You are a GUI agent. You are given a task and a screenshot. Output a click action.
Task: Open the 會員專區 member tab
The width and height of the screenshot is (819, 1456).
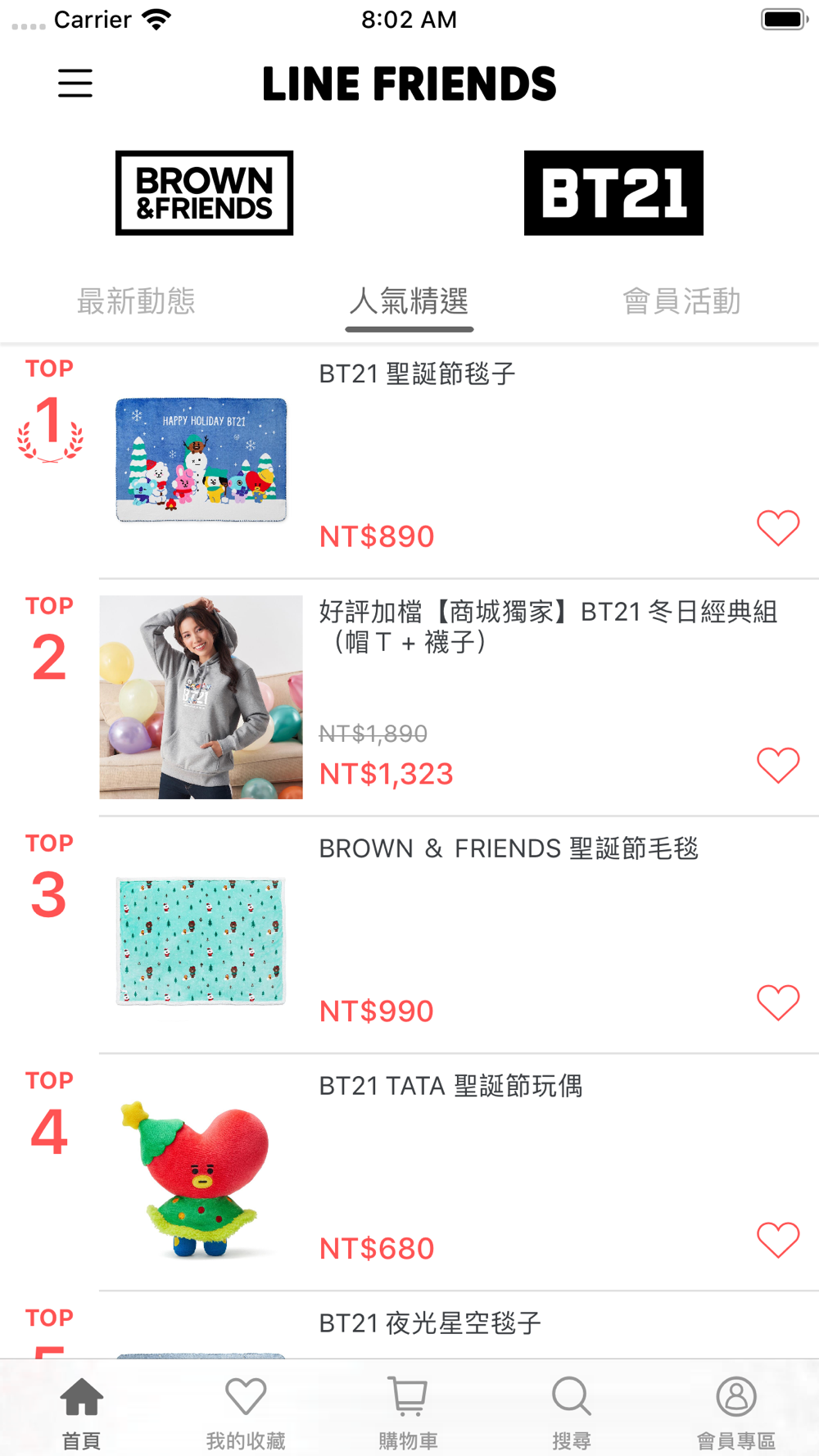(735, 1410)
